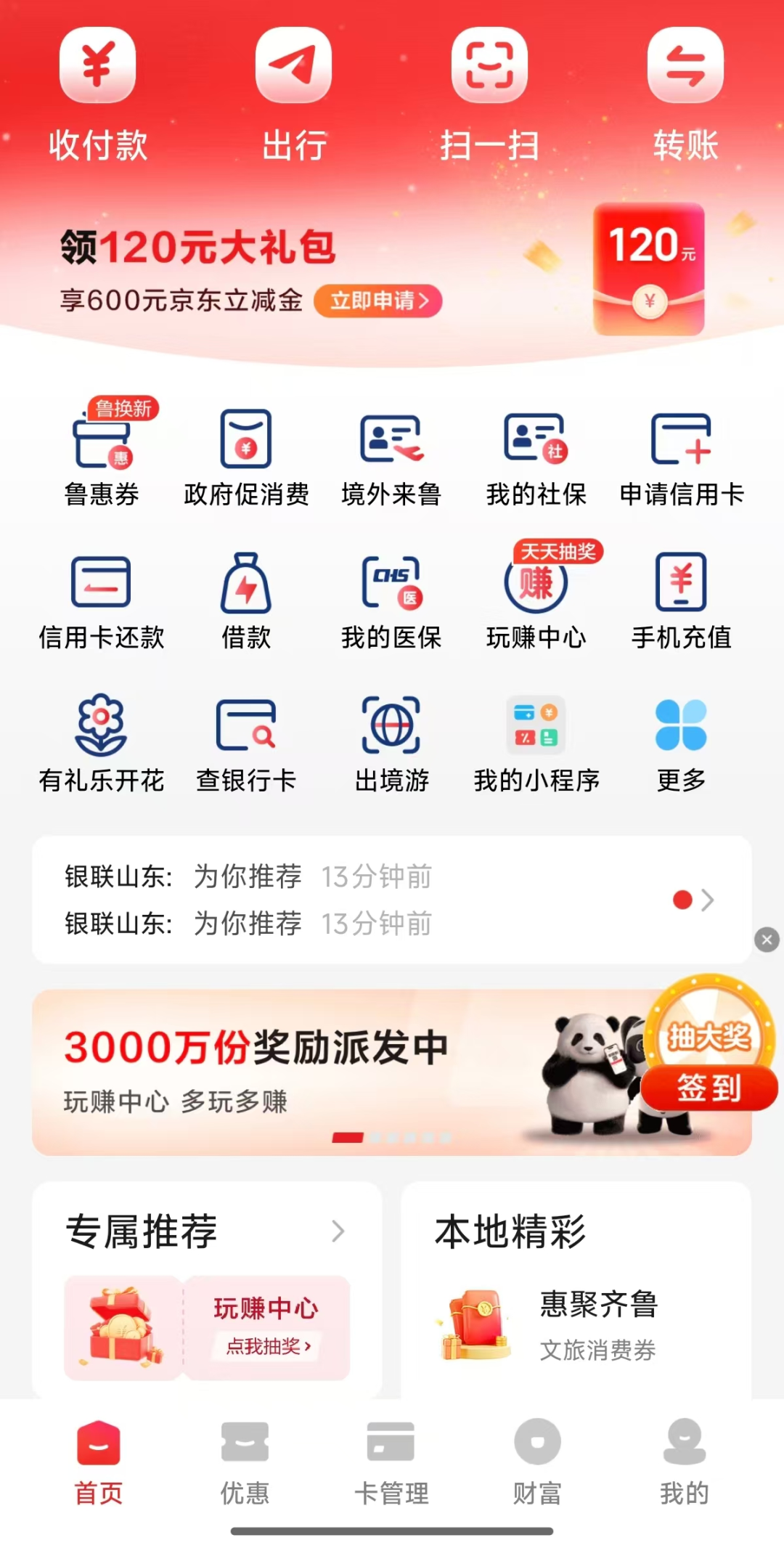Tap the 签到 check-in button

[709, 1088]
